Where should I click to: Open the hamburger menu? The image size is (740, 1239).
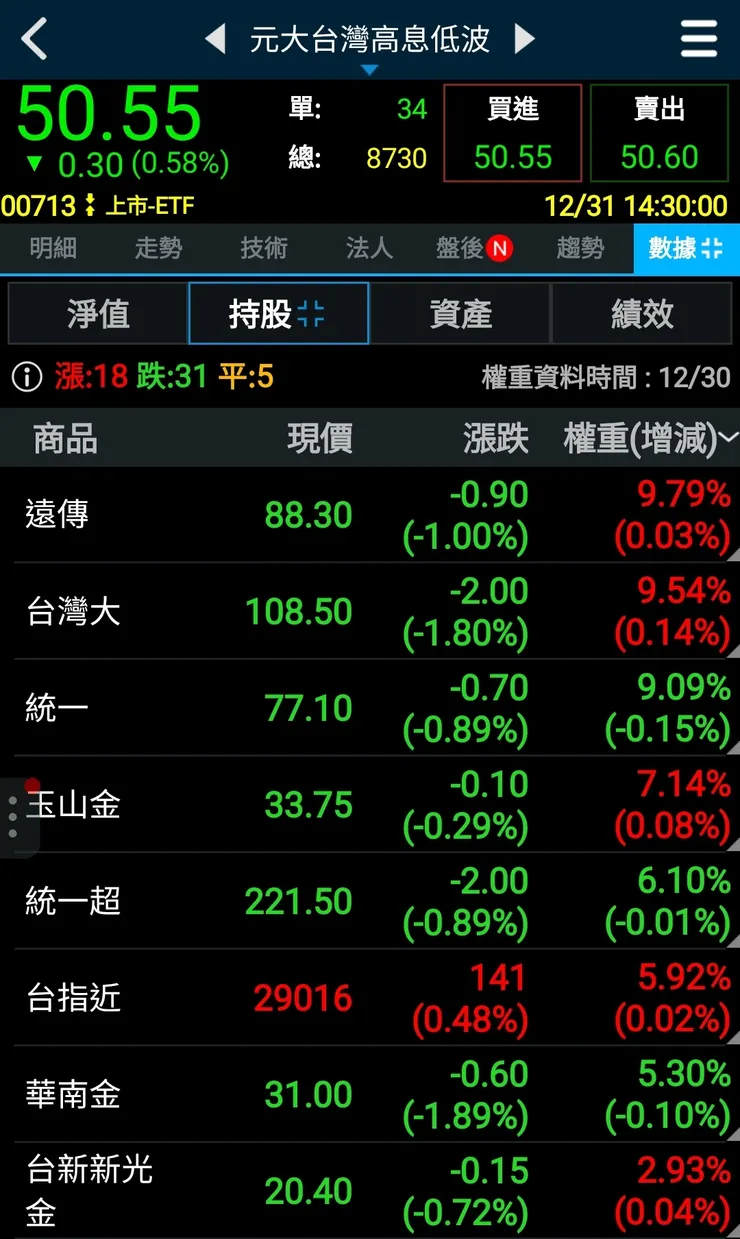(699, 38)
